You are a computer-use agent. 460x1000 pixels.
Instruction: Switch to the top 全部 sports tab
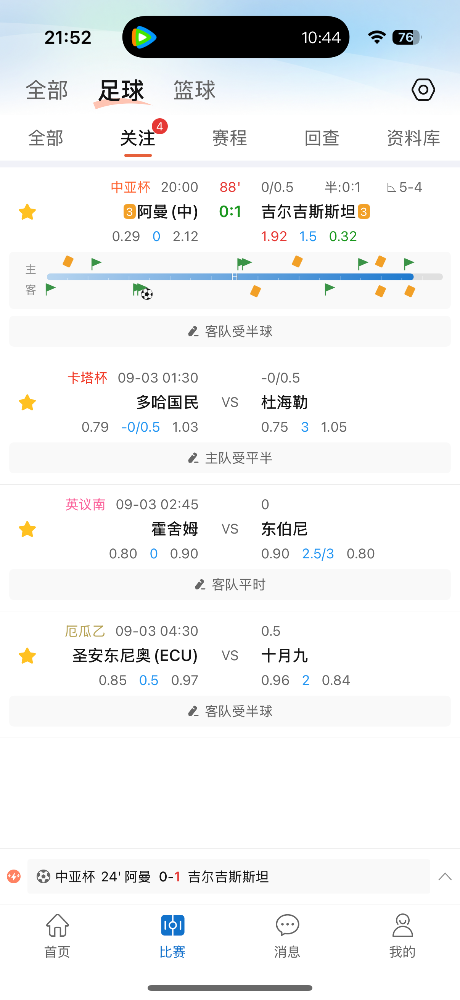pyautogui.click(x=47, y=91)
